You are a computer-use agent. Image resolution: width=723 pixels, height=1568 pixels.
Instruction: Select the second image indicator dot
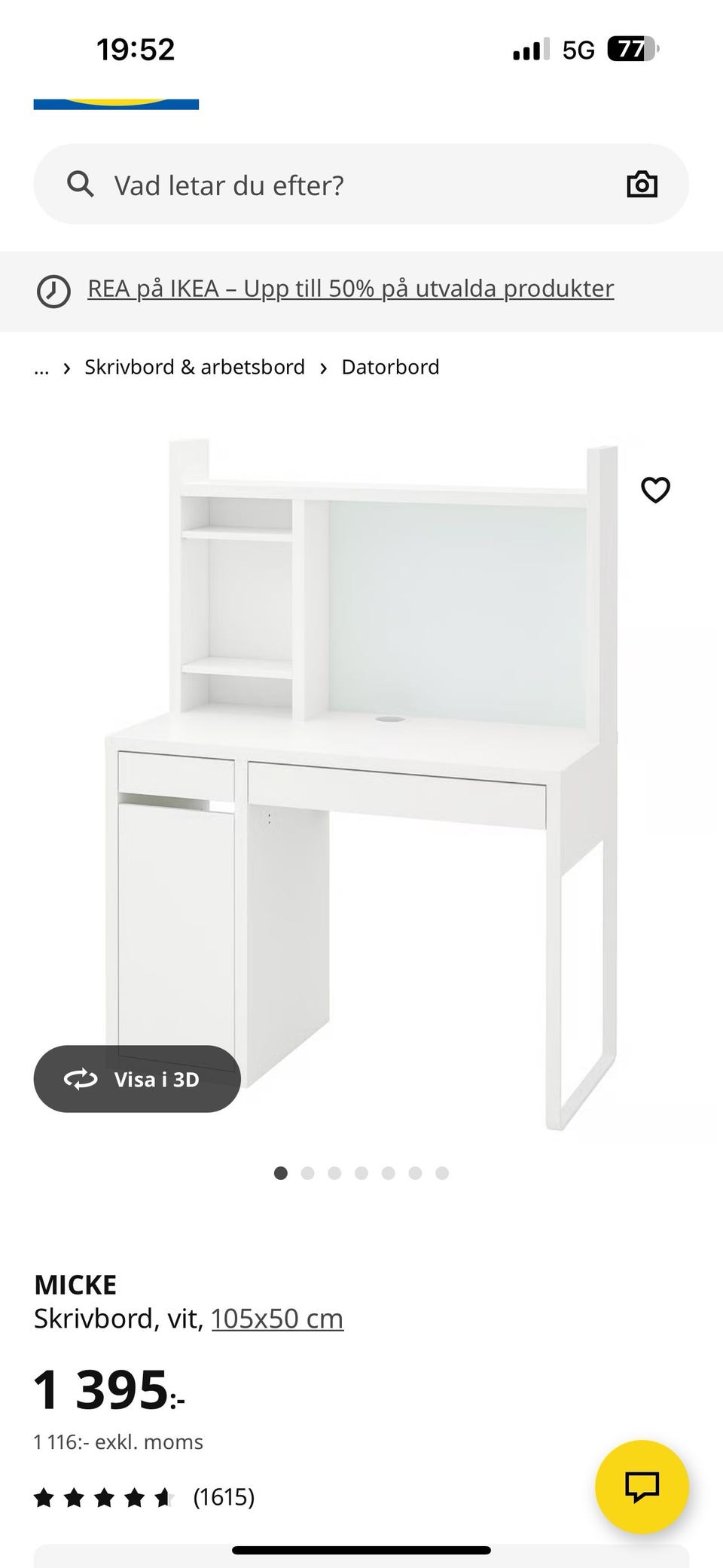point(307,1173)
